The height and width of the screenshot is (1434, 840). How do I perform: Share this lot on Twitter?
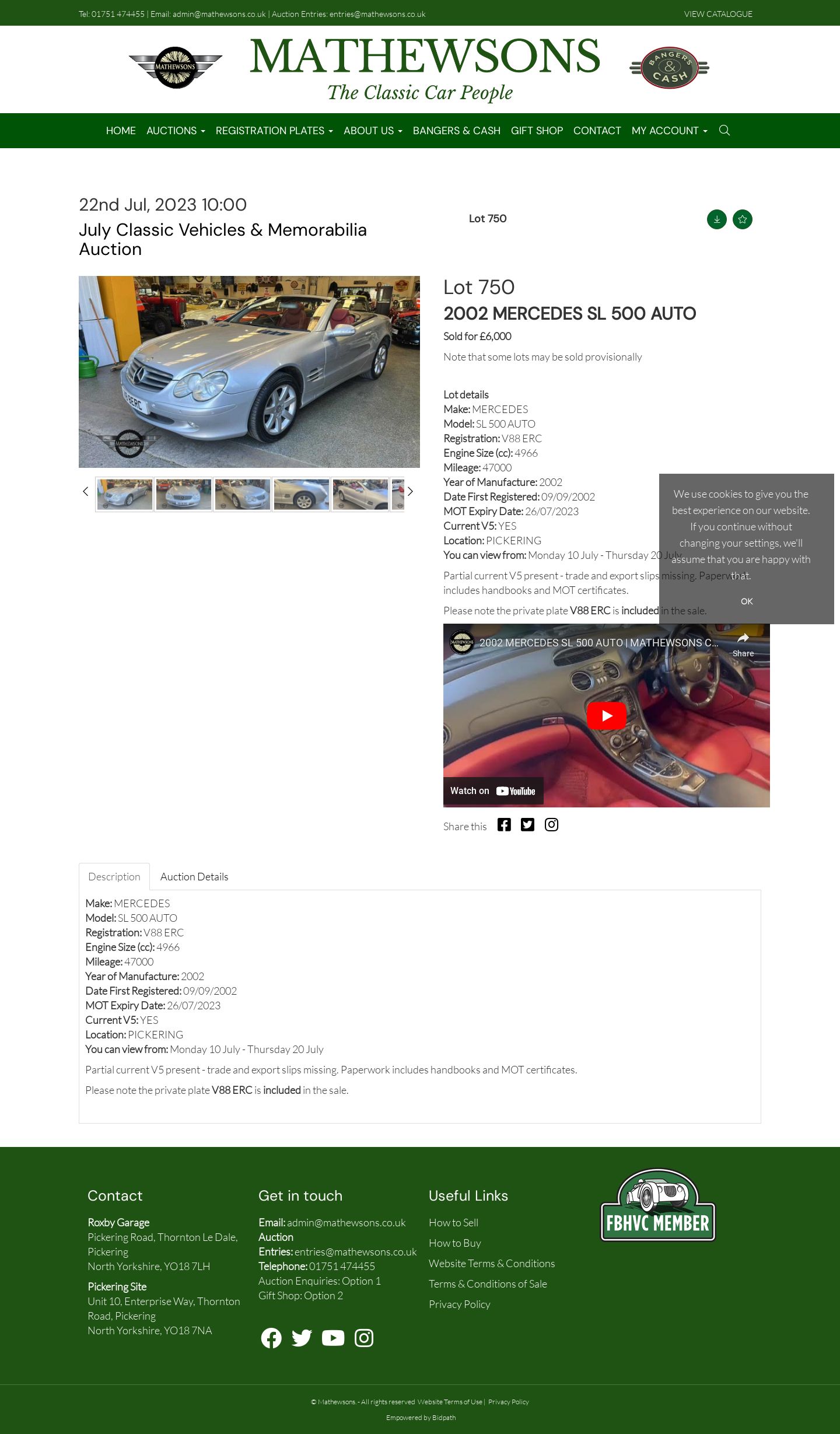coord(527,824)
